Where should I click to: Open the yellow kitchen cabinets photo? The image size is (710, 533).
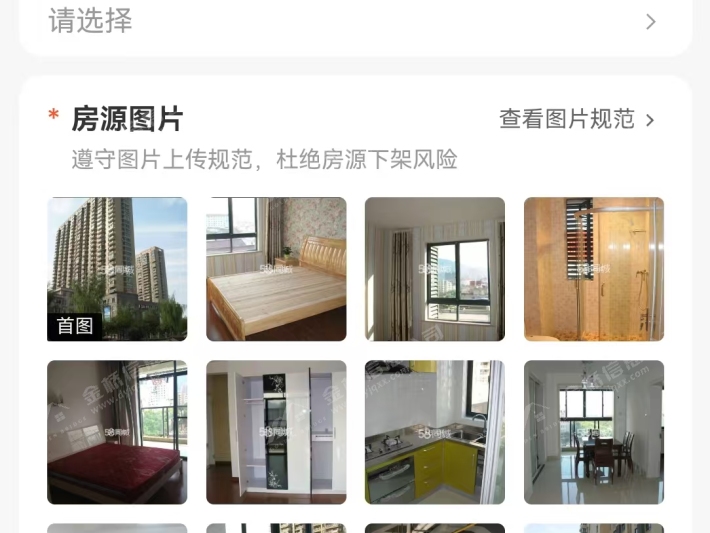point(435,431)
